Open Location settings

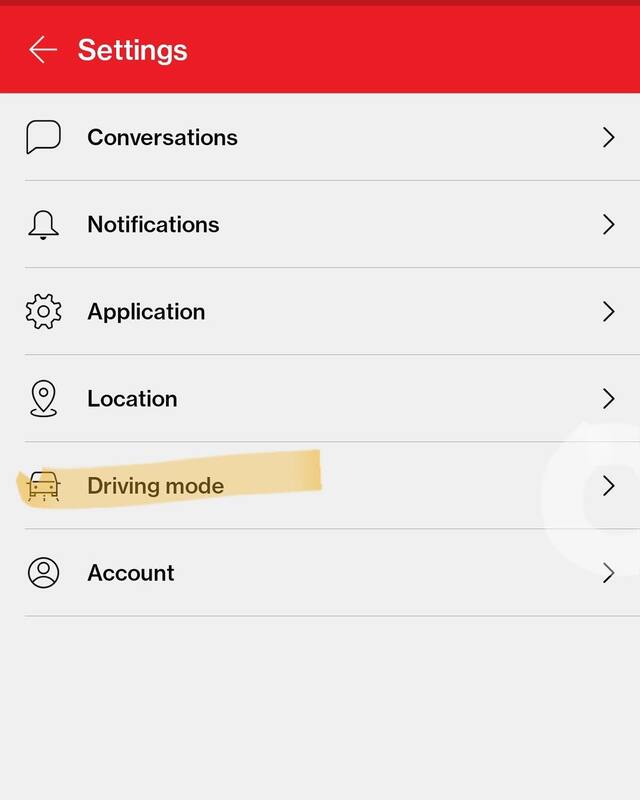(x=132, y=399)
